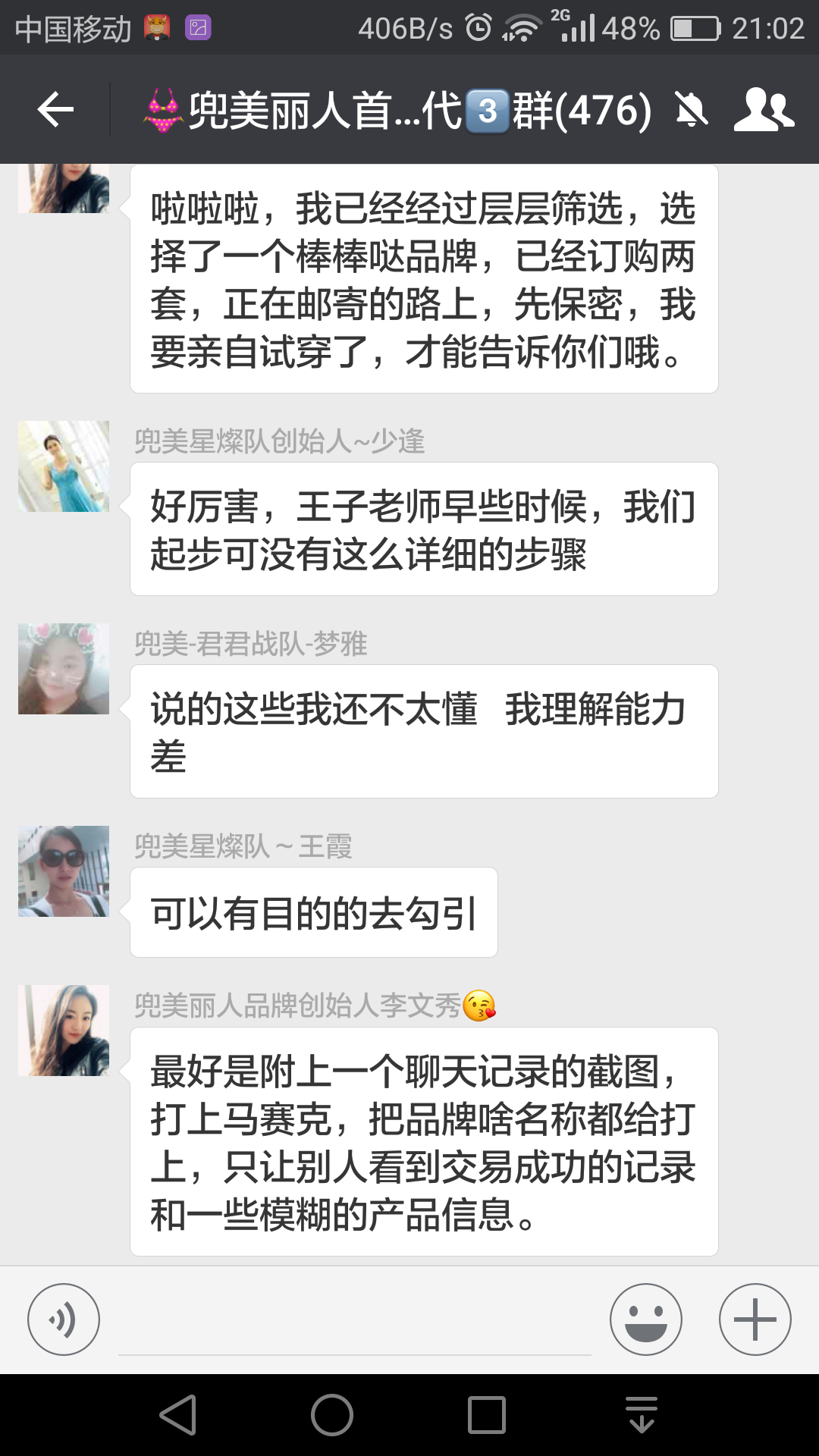This screenshot has height=1456, width=819.
Task: Open avatar of 兜美星燦队创始人~少逢
Action: tap(64, 466)
